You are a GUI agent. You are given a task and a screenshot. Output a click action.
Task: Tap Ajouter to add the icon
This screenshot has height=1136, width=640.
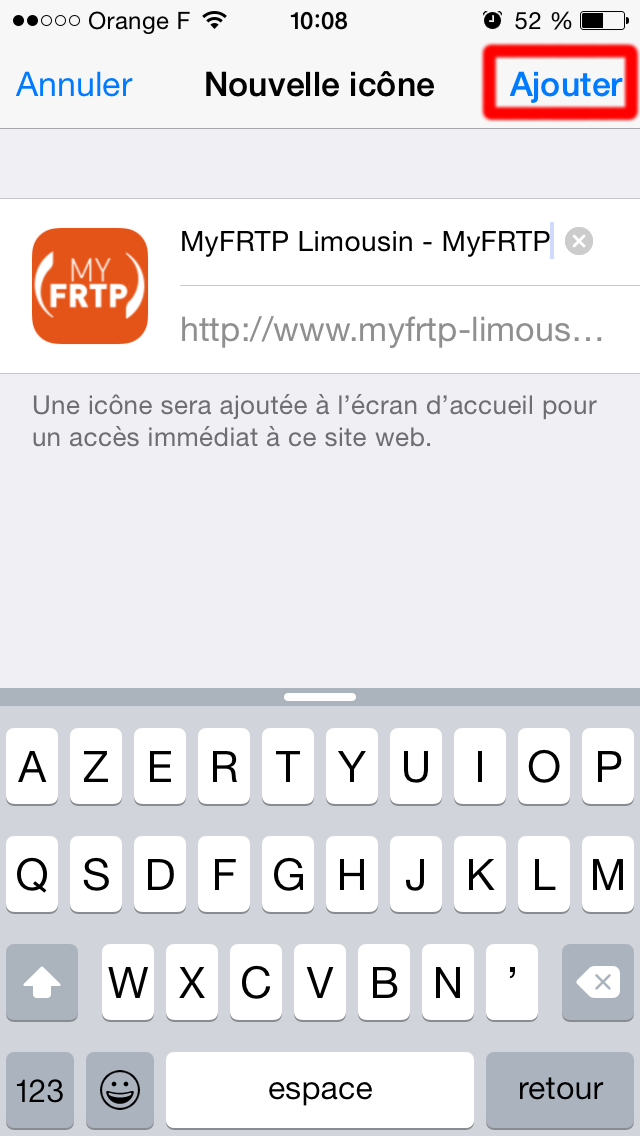click(566, 85)
